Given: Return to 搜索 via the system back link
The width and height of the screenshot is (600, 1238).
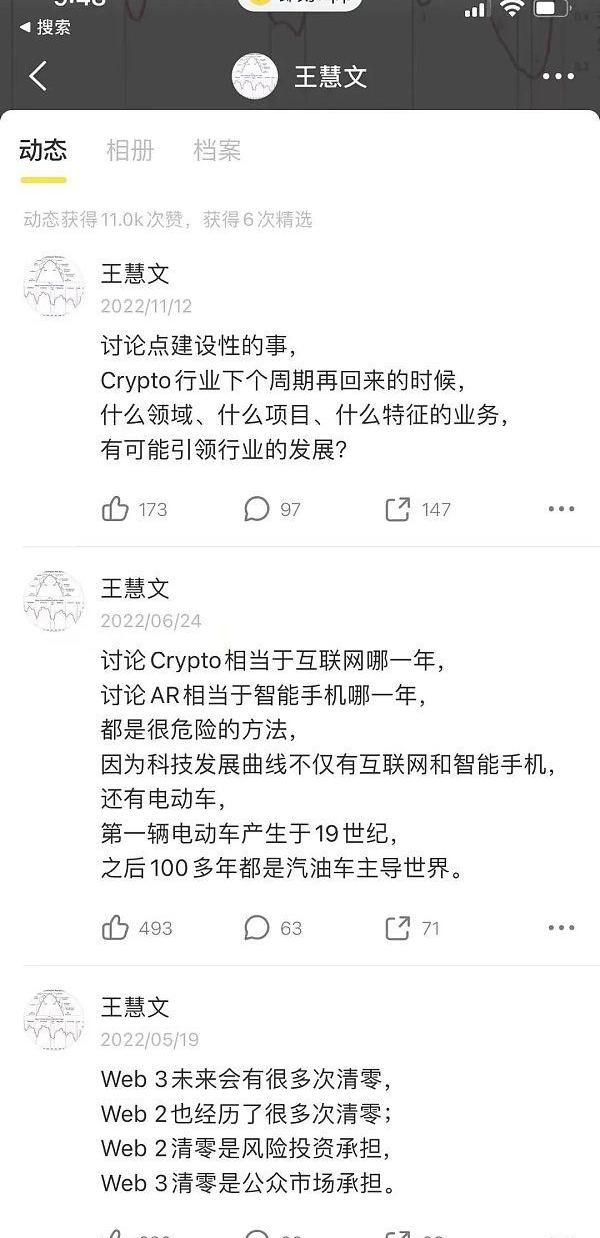Looking at the screenshot, I should [x=45, y=27].
